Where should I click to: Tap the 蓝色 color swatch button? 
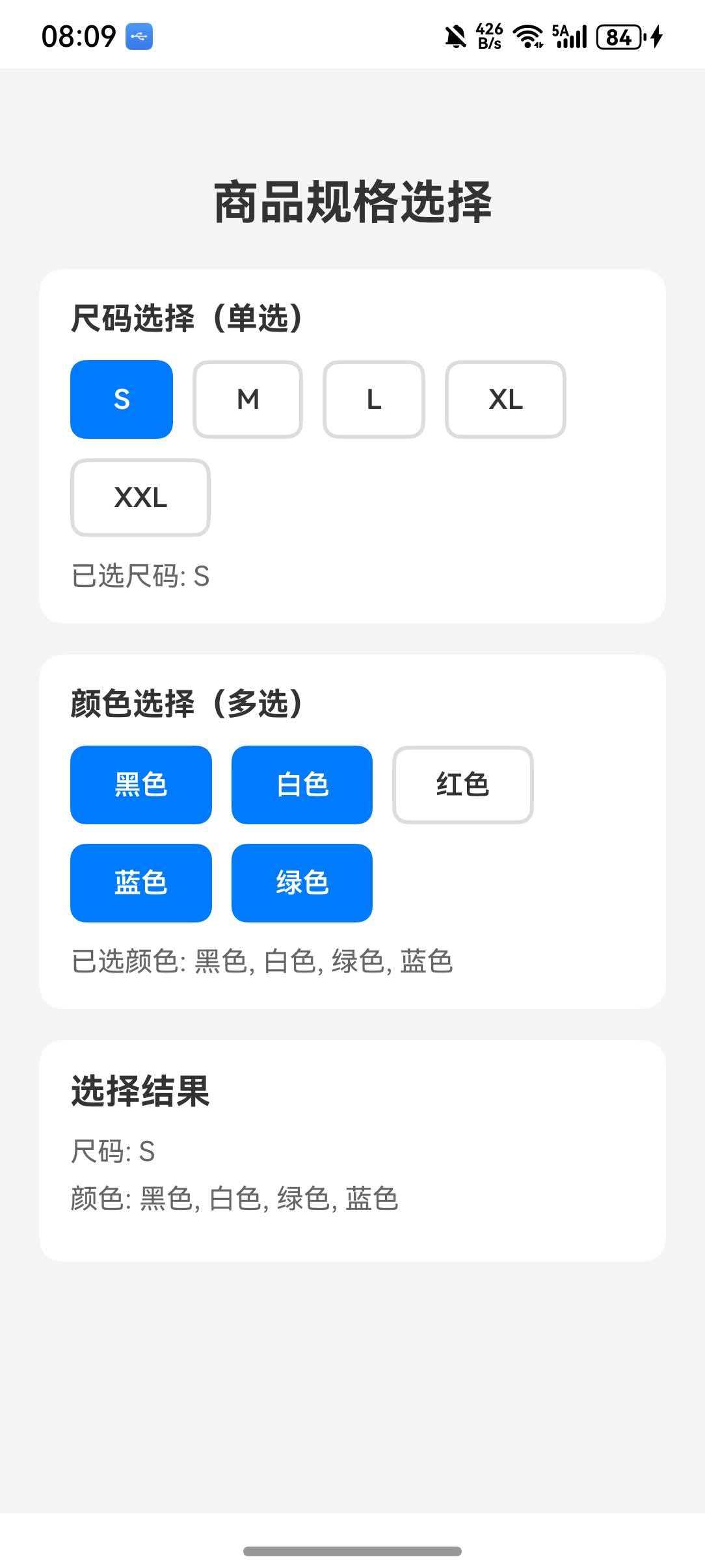(140, 883)
